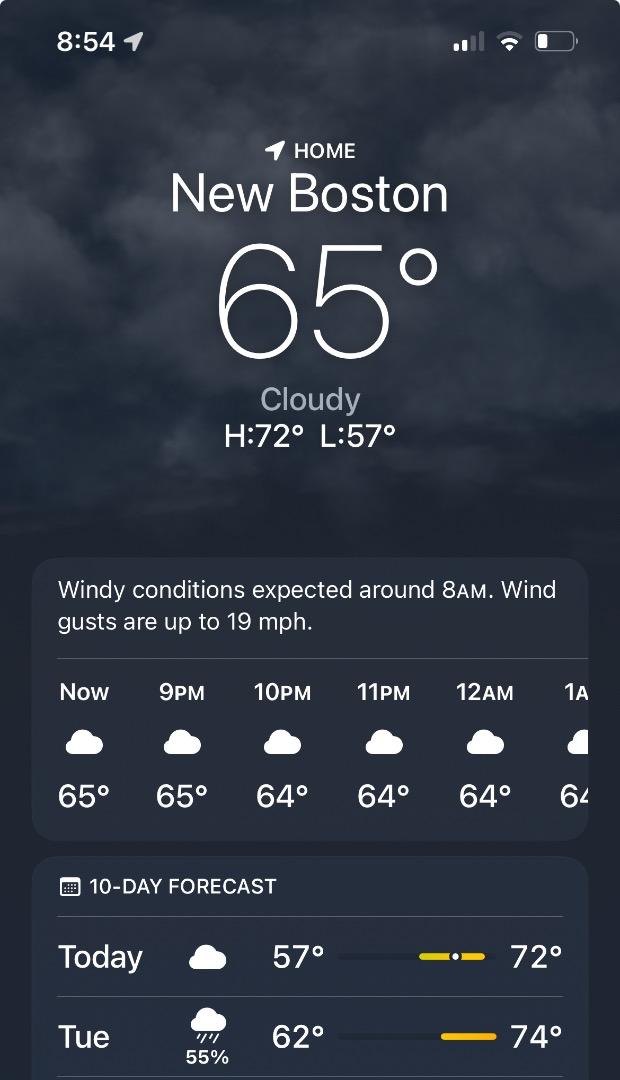Open the hourly forecast card
Viewport: 620px width, 1080px height.
(310, 700)
